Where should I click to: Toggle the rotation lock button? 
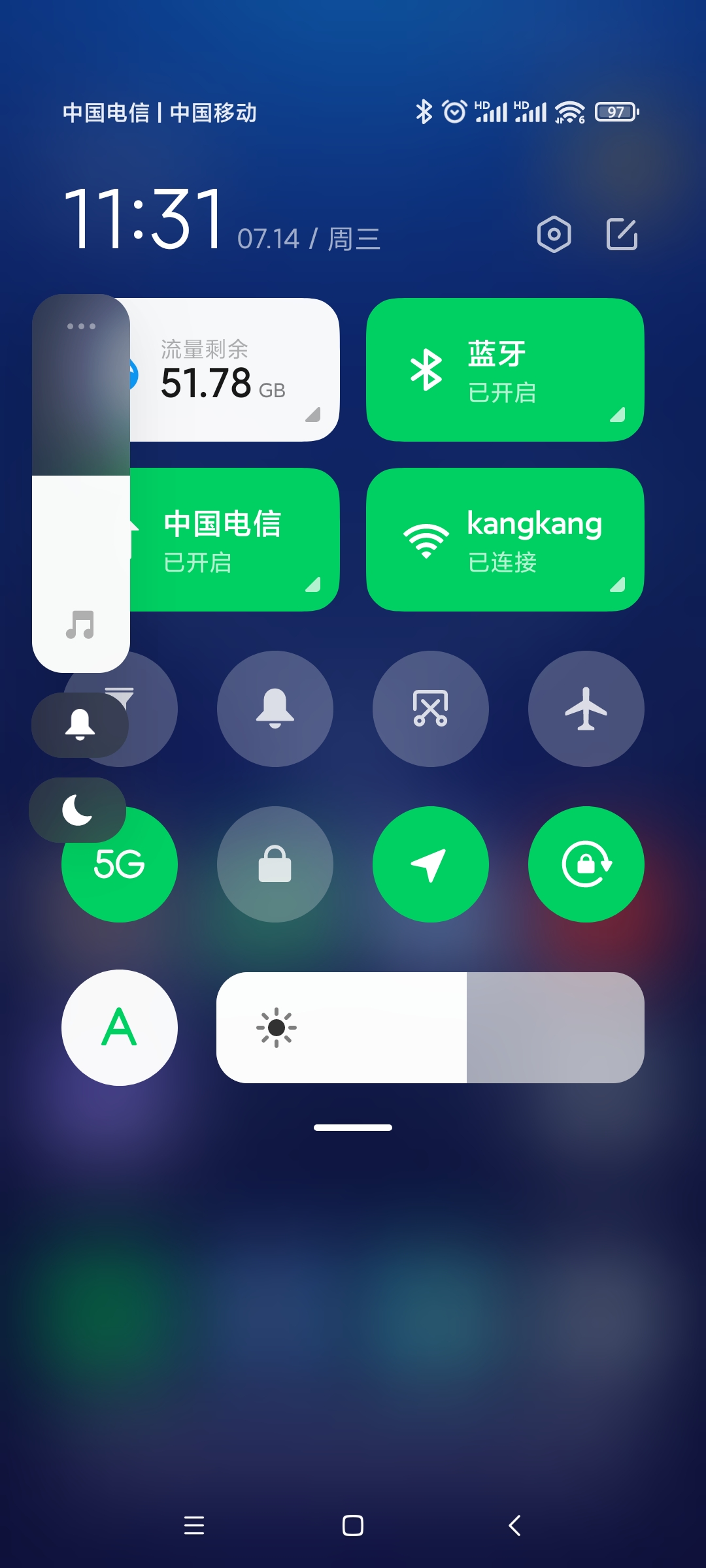[x=586, y=864]
